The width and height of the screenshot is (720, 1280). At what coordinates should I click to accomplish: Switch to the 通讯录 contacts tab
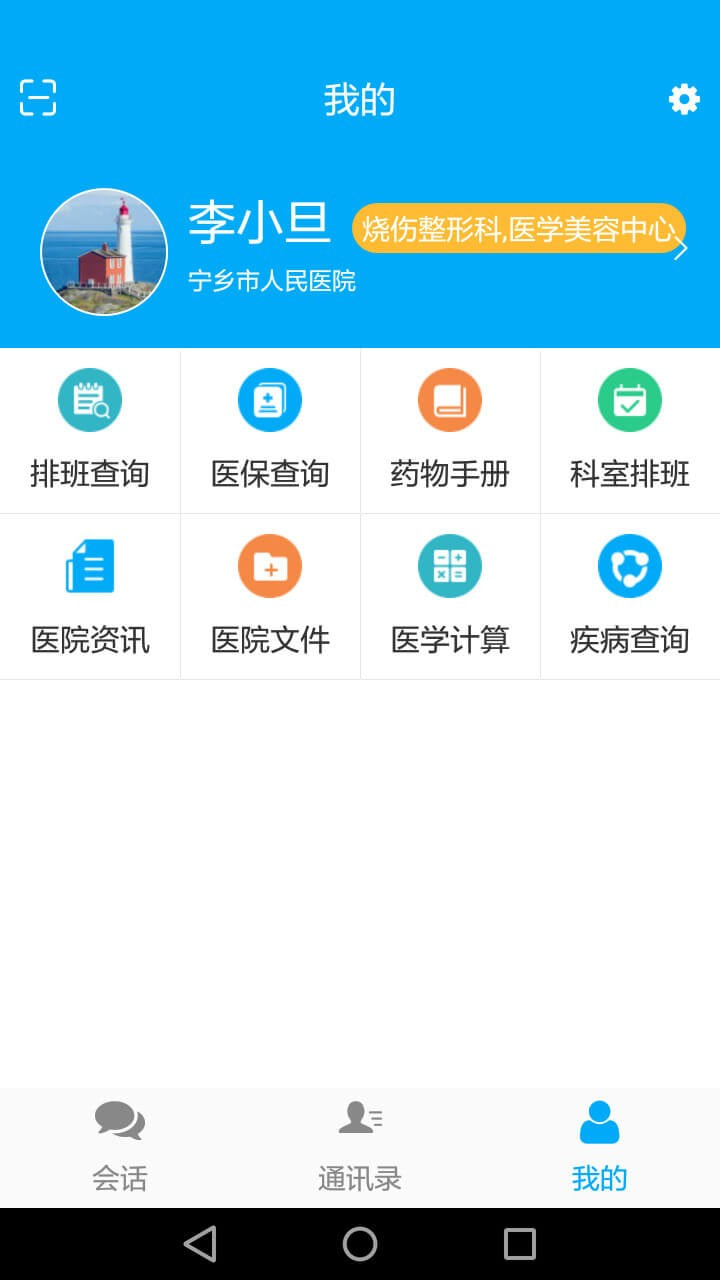360,1148
